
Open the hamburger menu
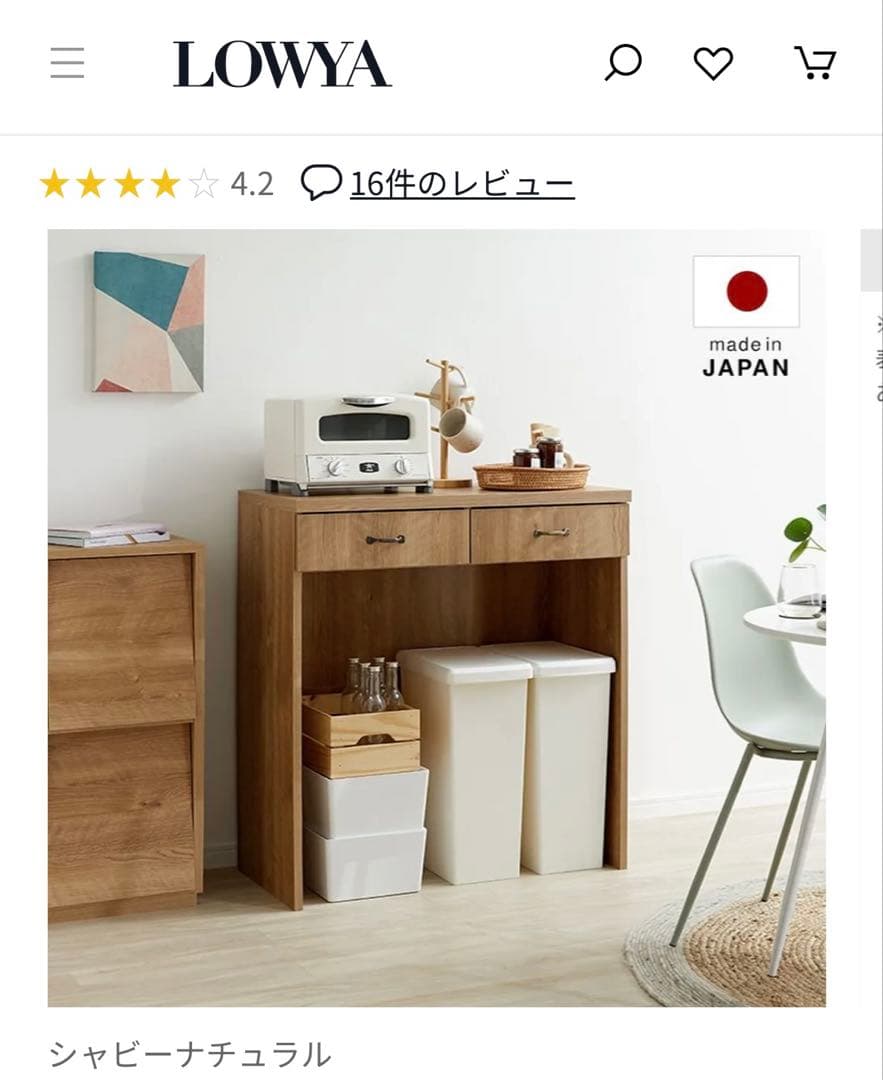(x=68, y=64)
